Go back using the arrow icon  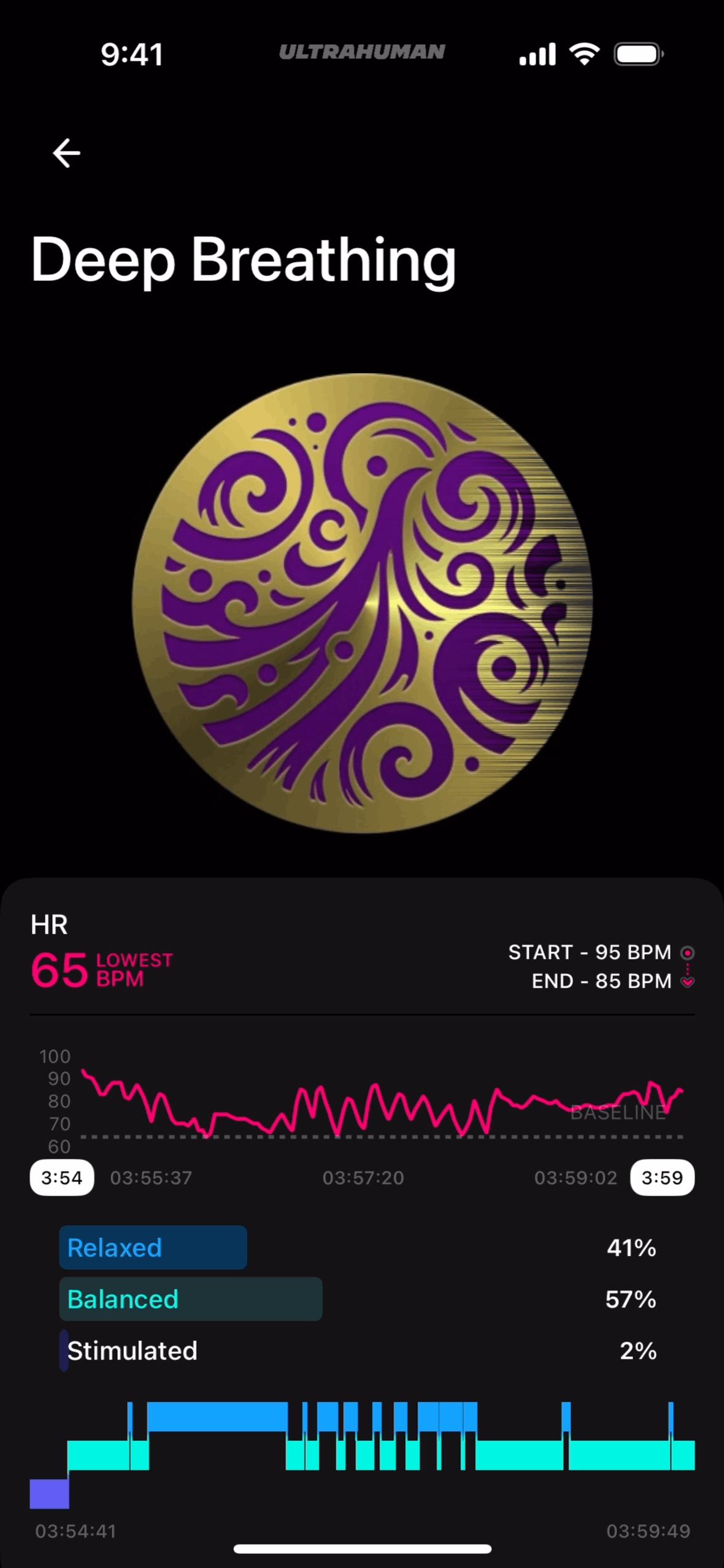click(66, 153)
